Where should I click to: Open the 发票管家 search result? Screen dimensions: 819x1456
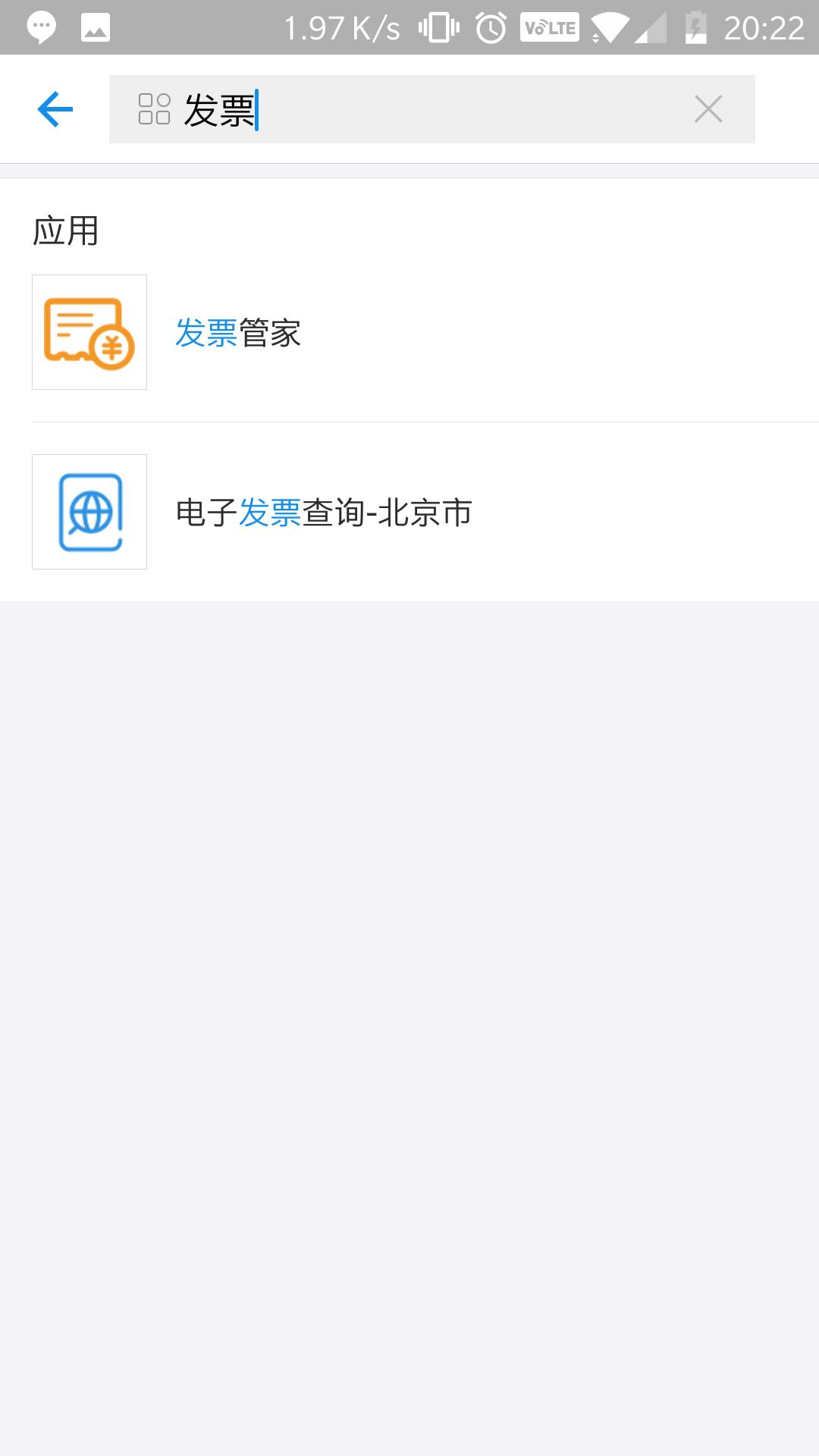click(x=237, y=331)
